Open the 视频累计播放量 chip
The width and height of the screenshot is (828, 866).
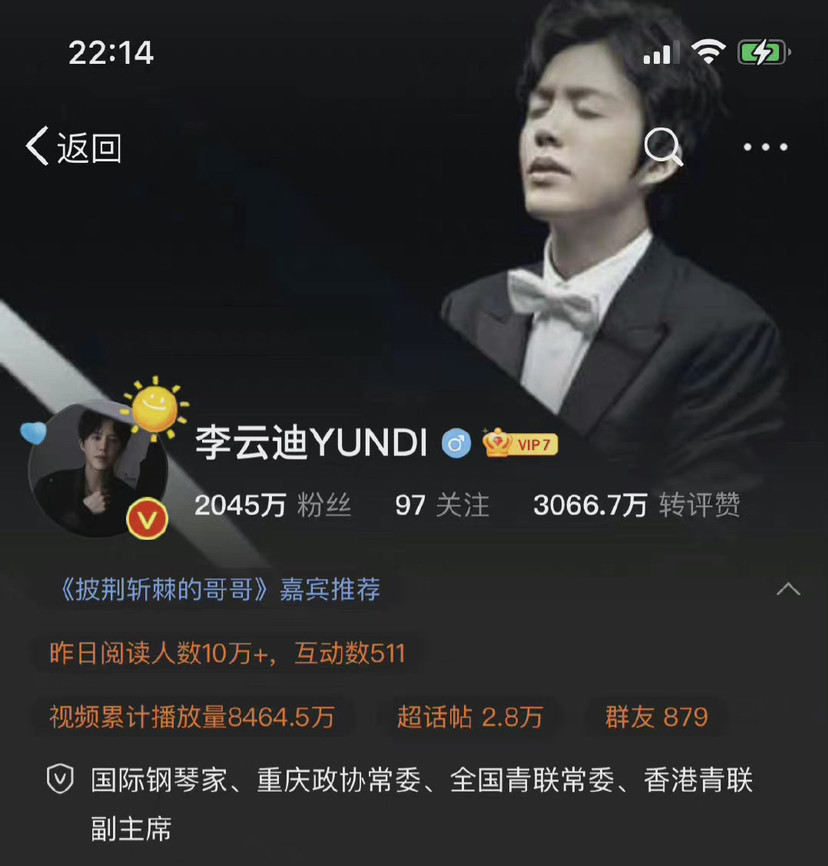[x=192, y=717]
